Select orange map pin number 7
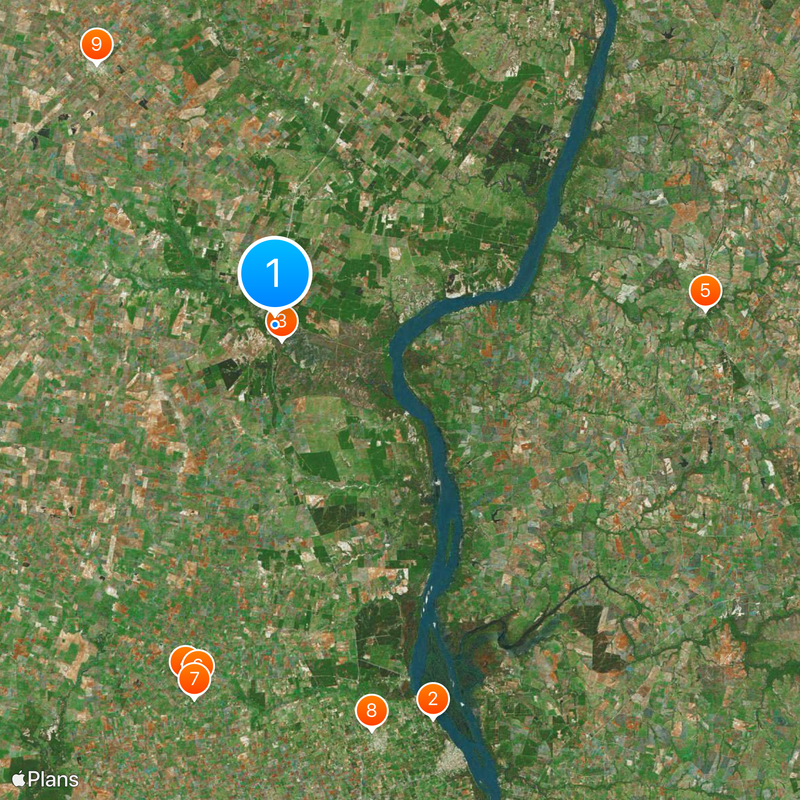Image resolution: width=800 pixels, height=800 pixels. [194, 681]
